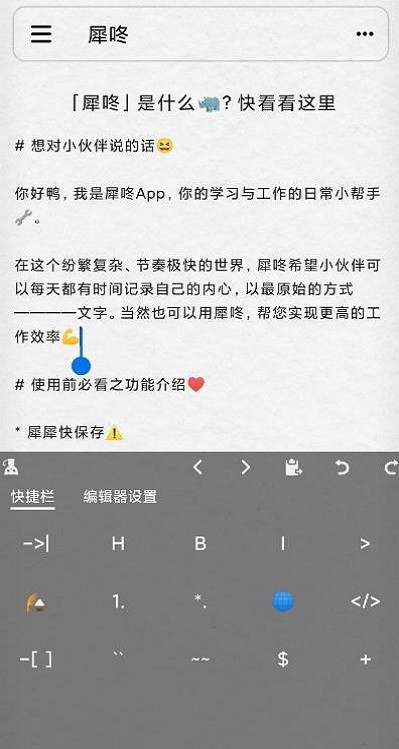The height and width of the screenshot is (749, 399).
Task: Insert a code block with </>
Action: 365,602
